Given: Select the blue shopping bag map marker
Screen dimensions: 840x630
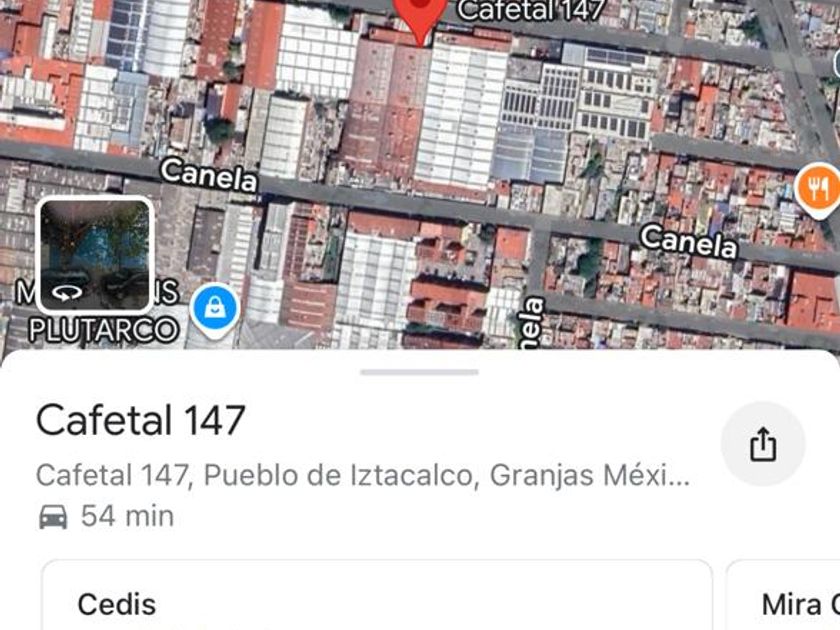Looking at the screenshot, I should click(214, 308).
